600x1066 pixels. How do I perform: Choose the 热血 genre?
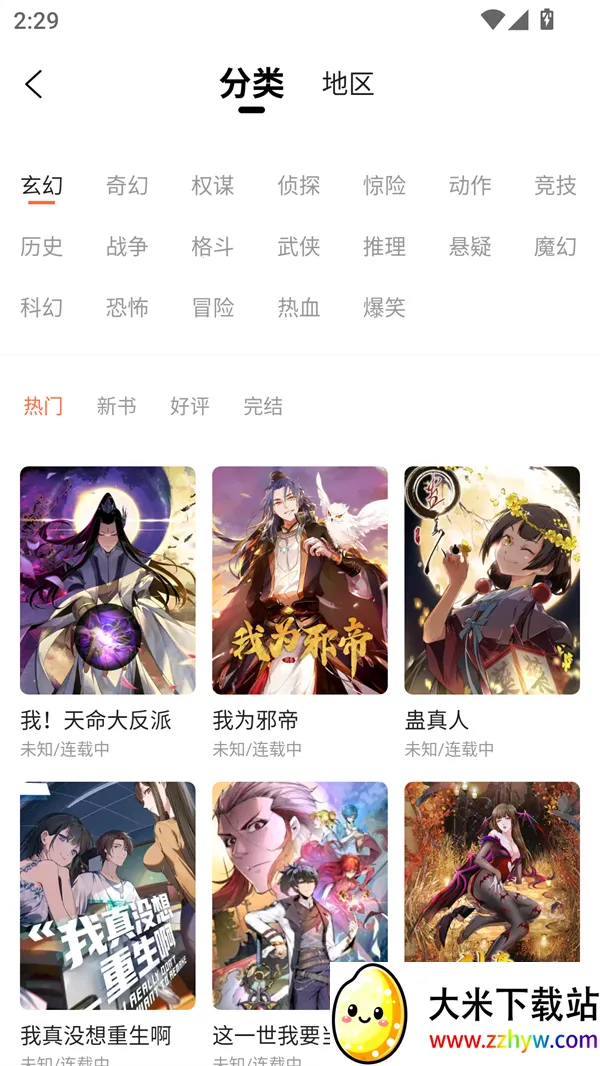tap(298, 307)
